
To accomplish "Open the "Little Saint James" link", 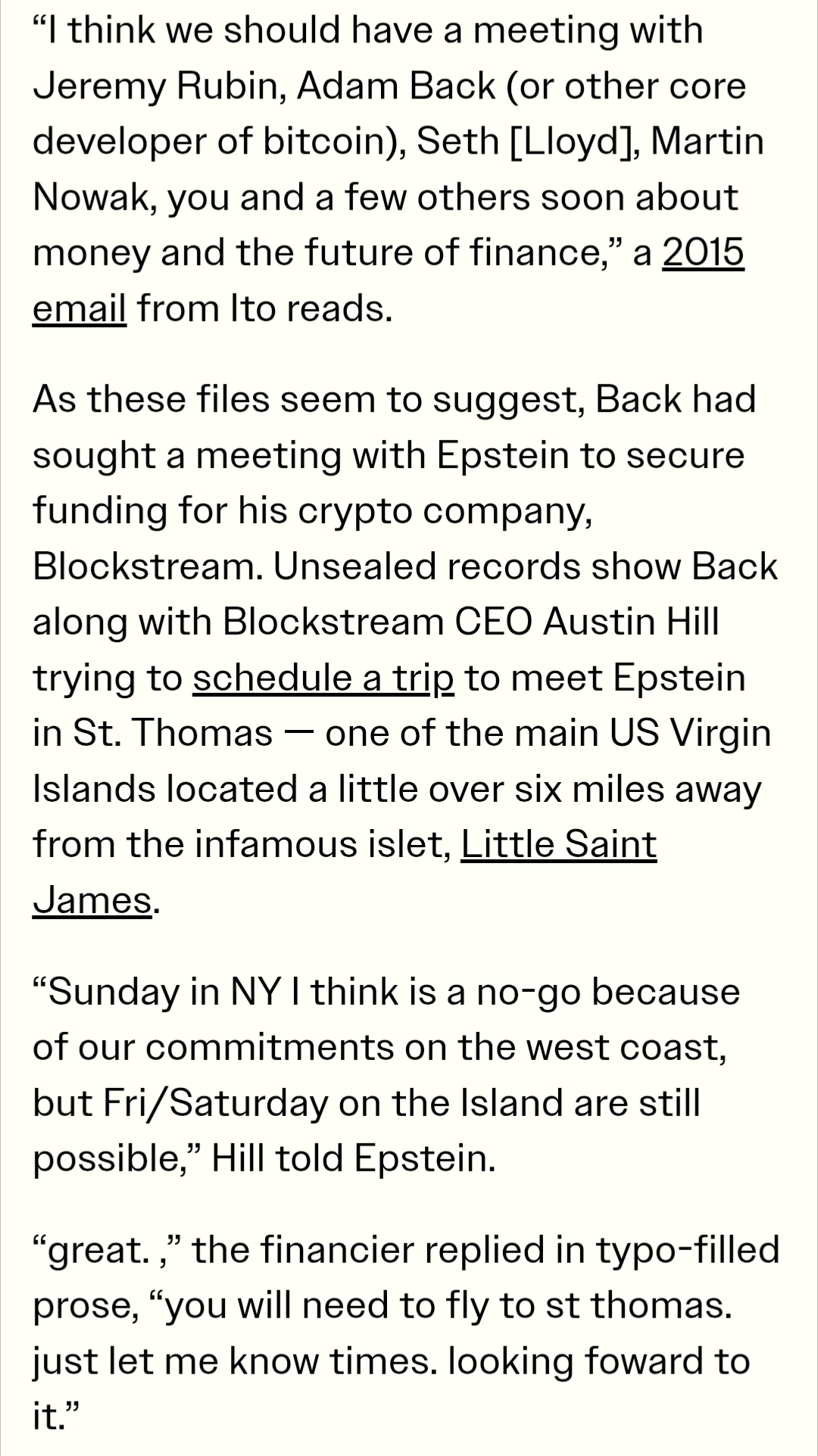I will pos(558,844).
